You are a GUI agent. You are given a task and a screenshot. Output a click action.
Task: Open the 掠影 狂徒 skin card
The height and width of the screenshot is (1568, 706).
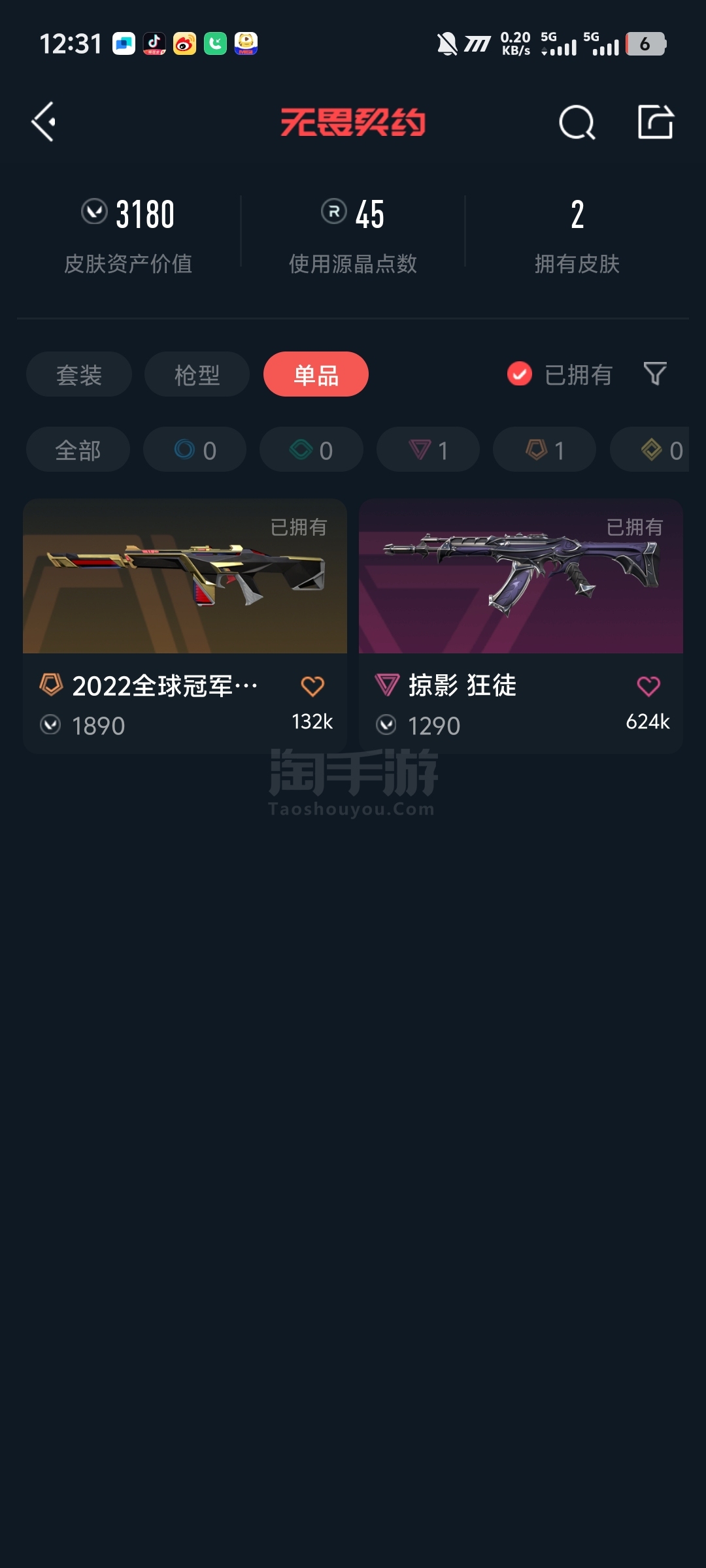click(x=521, y=626)
